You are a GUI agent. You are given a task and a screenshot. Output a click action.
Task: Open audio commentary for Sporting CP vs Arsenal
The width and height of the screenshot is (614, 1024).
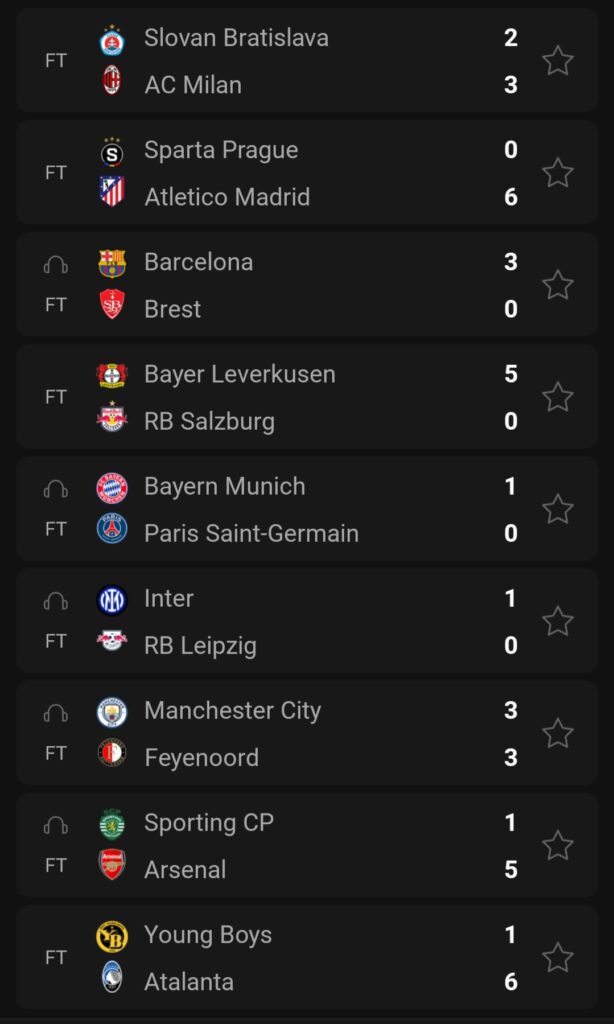click(x=56, y=825)
